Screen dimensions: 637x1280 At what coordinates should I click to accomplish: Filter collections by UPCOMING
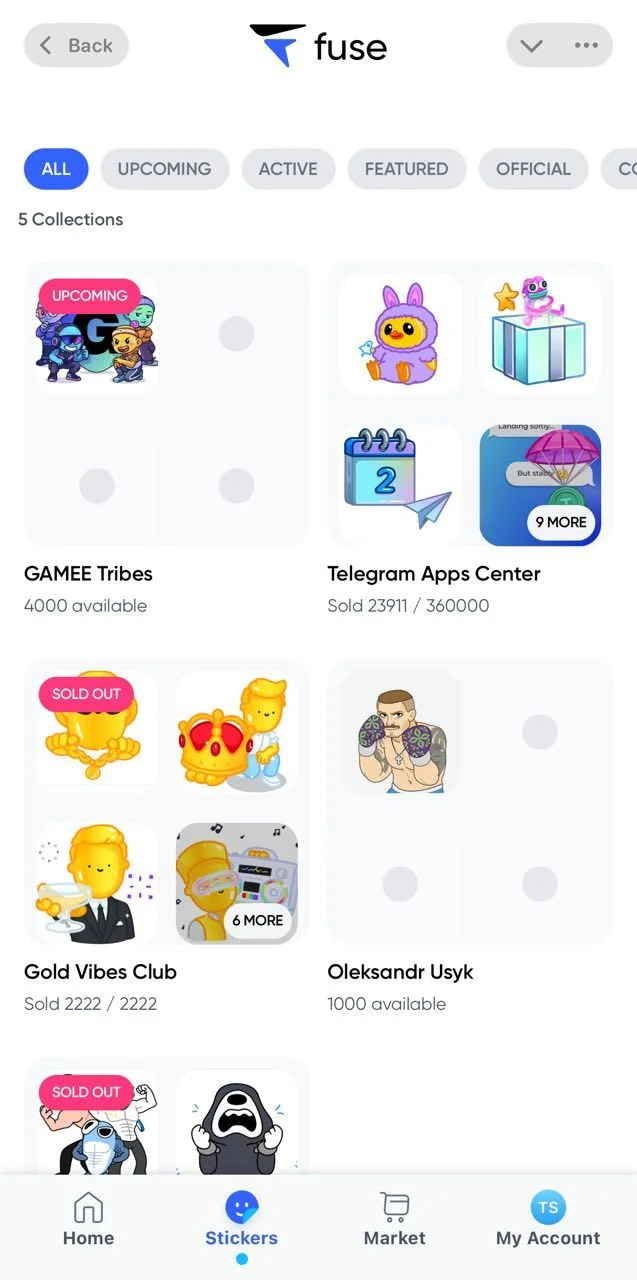click(x=165, y=169)
